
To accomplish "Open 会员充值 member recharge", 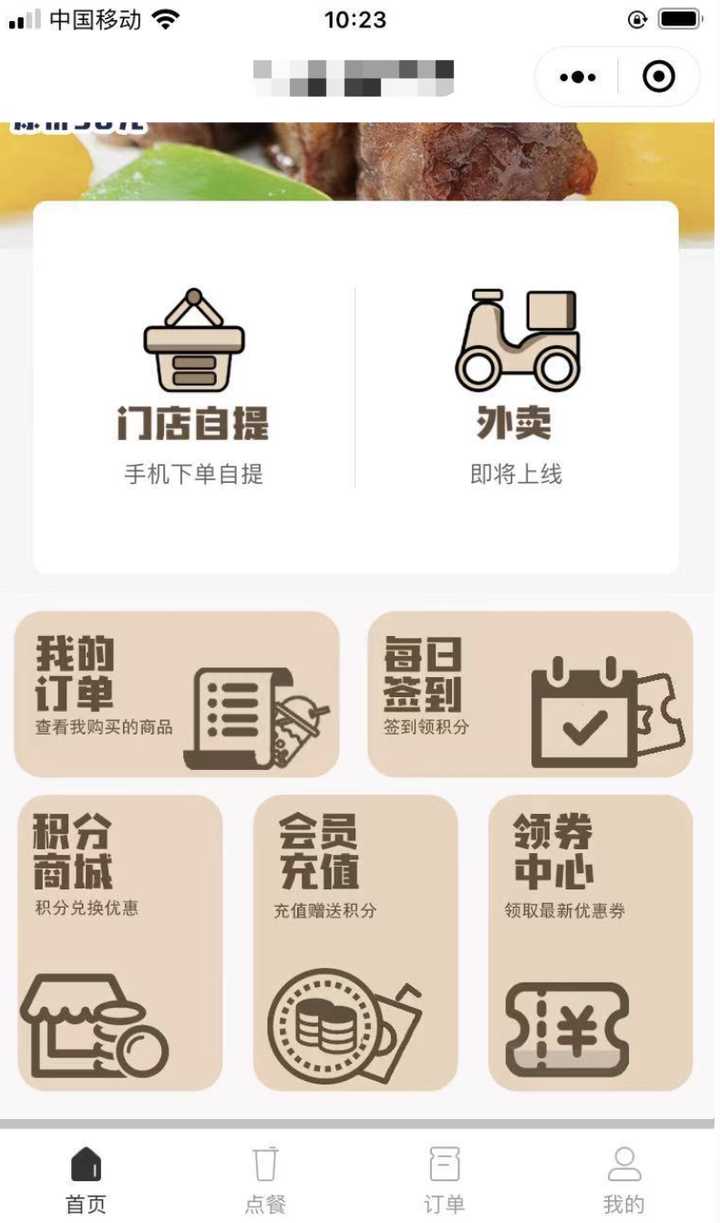I will [x=355, y=942].
